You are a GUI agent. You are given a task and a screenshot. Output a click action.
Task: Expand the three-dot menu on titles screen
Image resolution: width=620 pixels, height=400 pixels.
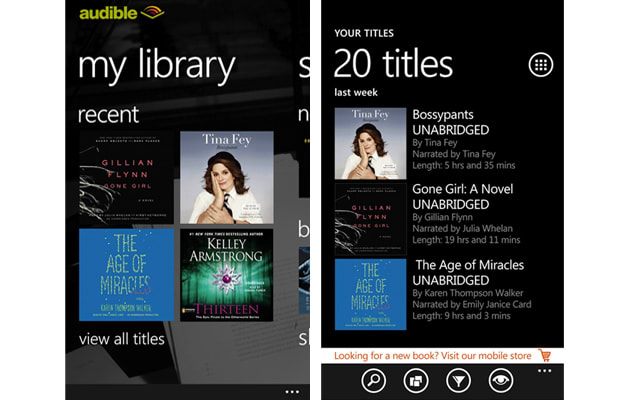pos(545,370)
